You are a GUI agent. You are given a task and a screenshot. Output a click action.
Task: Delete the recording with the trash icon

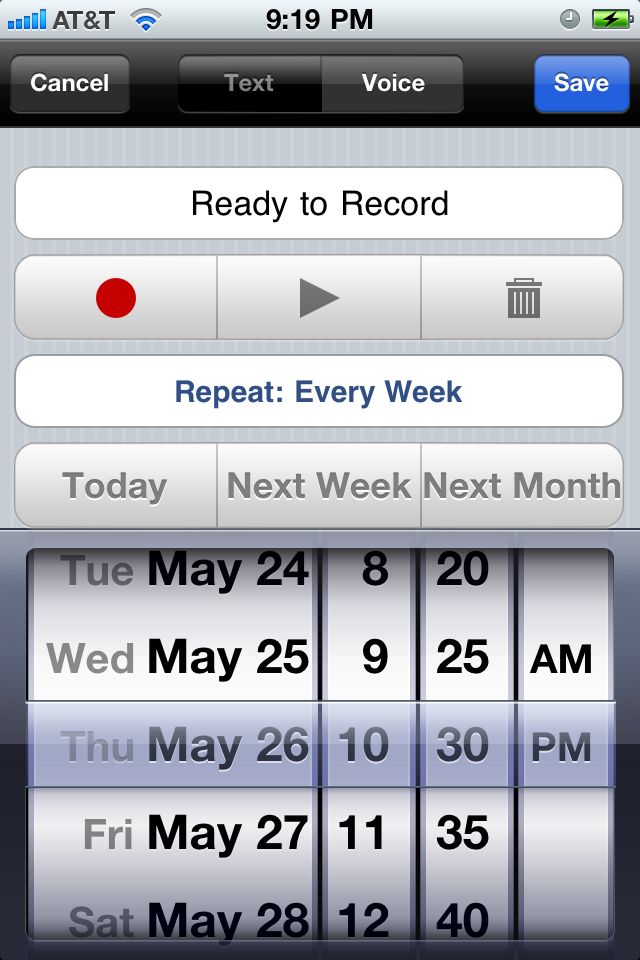click(523, 298)
